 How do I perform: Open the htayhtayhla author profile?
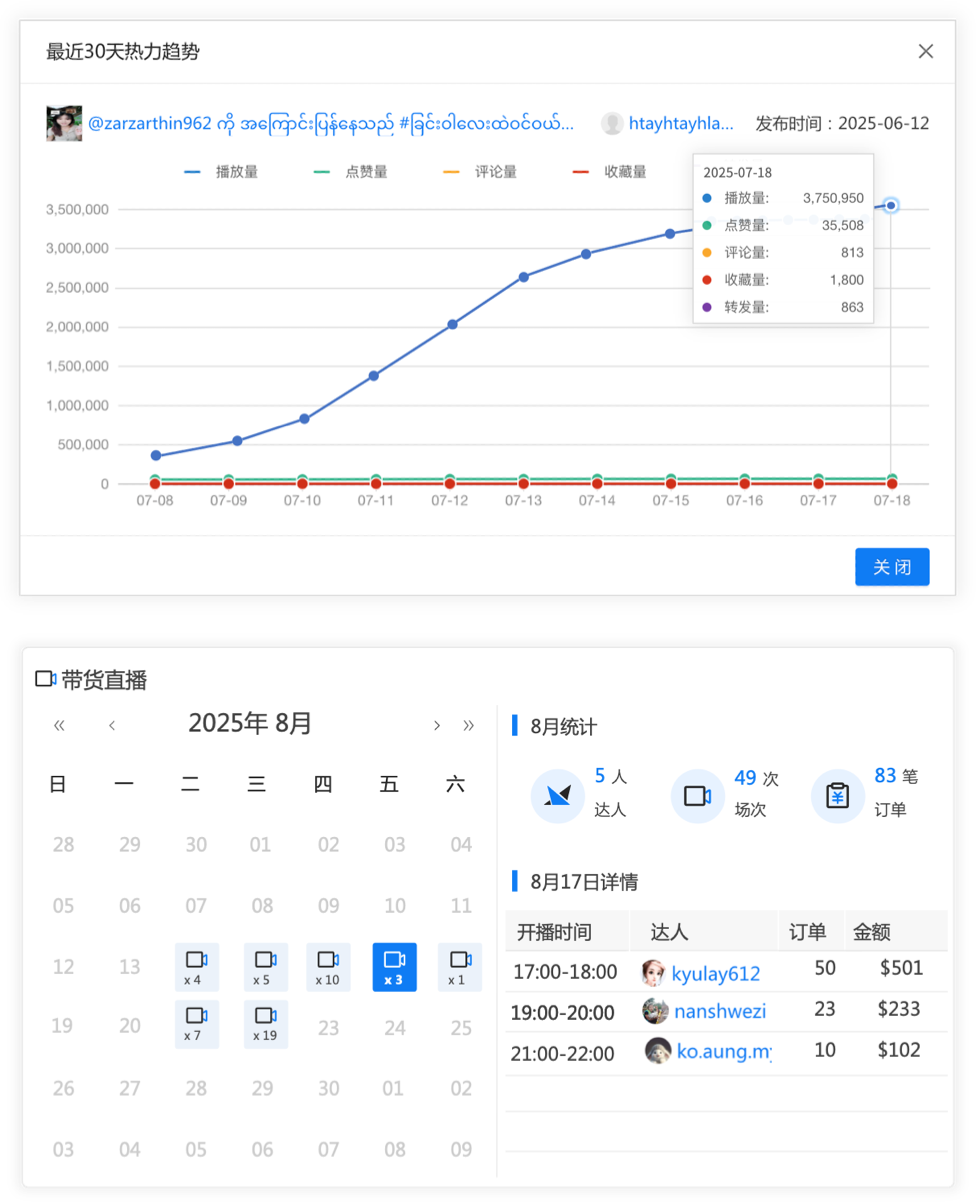(680, 124)
